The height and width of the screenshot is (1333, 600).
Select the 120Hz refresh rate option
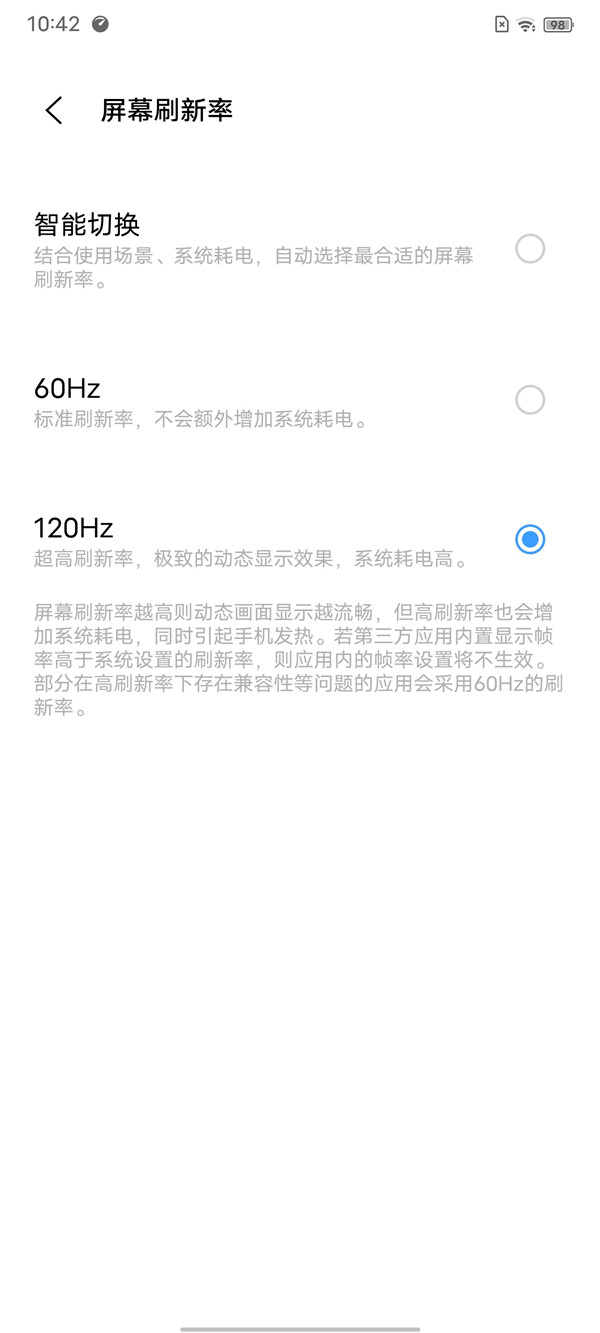(x=529, y=540)
